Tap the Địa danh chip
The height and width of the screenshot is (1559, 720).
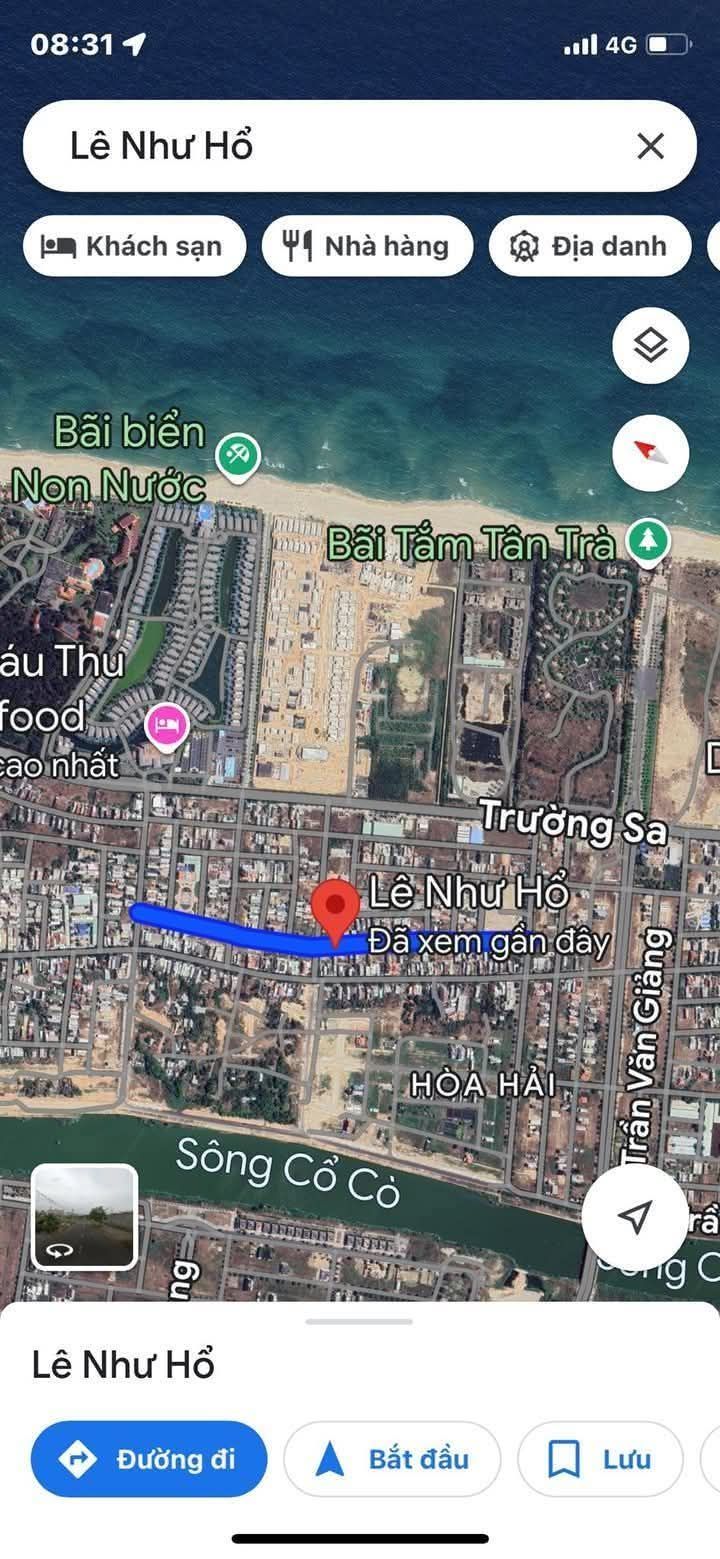click(589, 246)
